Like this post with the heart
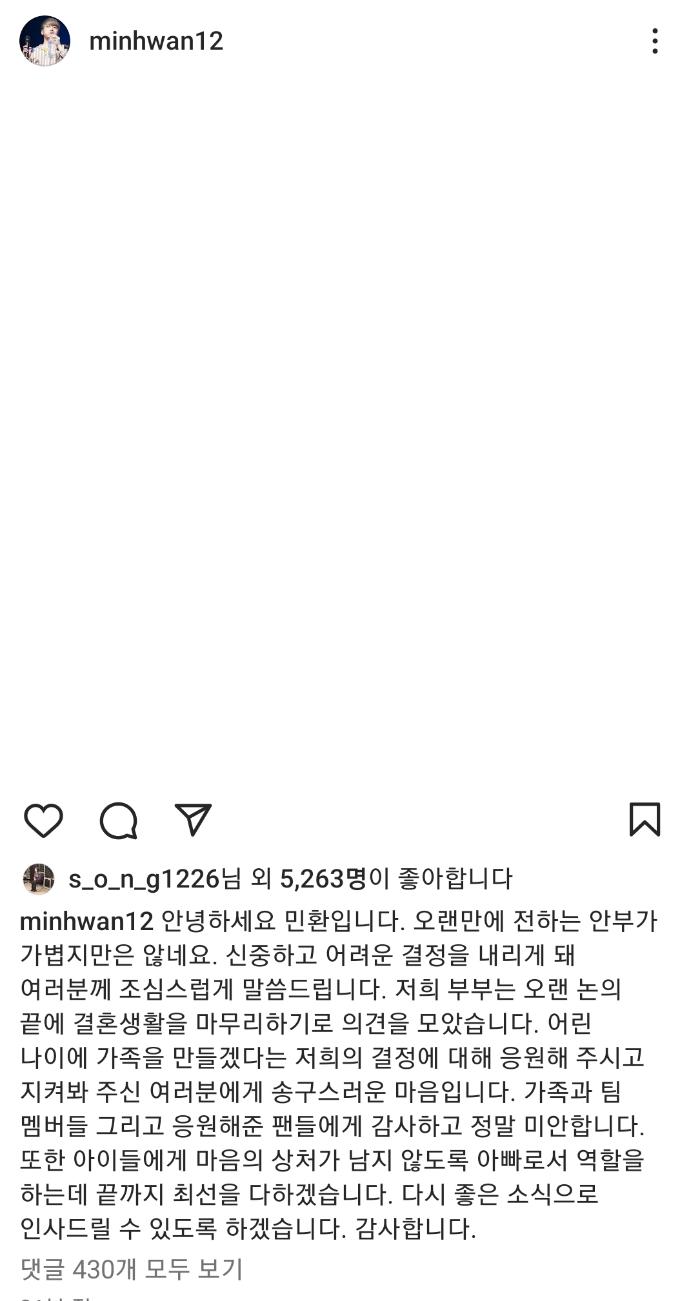Viewport: 680px width, 1301px height. [x=43, y=820]
